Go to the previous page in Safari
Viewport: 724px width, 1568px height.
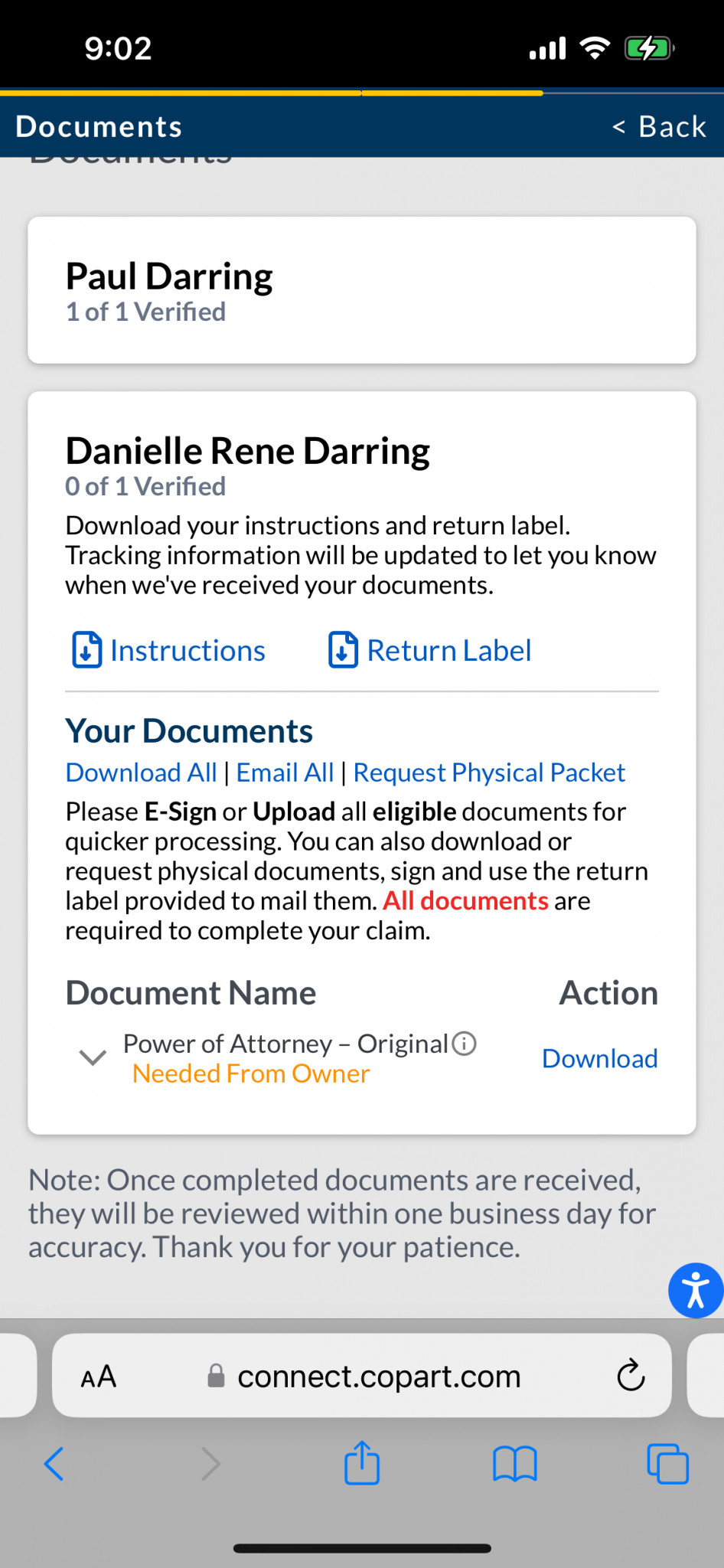tap(54, 1464)
